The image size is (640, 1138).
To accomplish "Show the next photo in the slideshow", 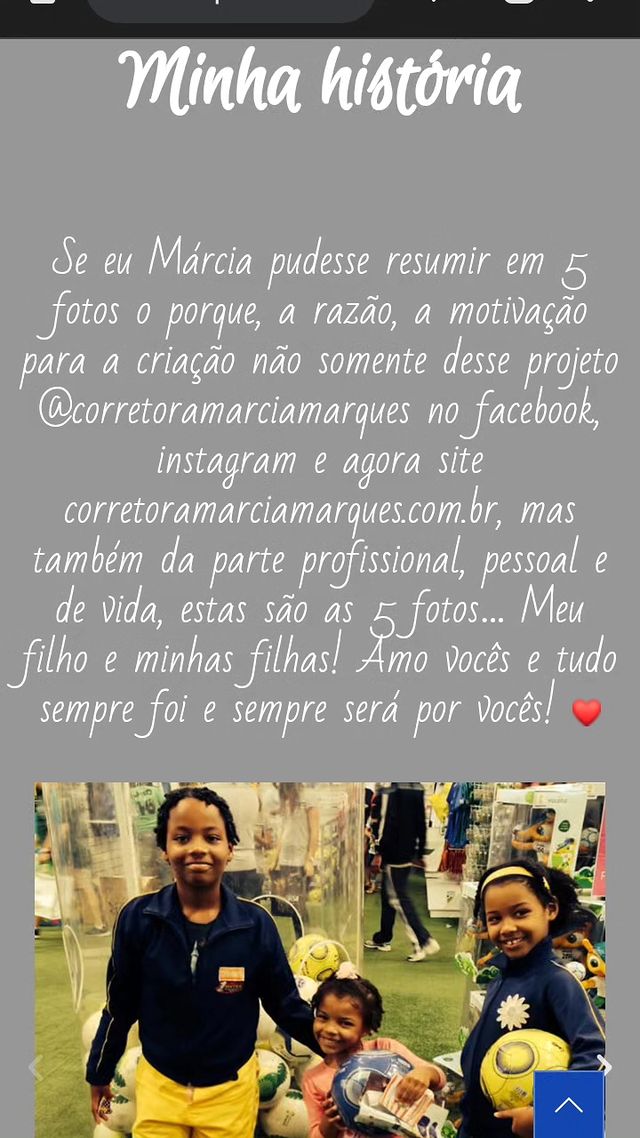I will [604, 1064].
